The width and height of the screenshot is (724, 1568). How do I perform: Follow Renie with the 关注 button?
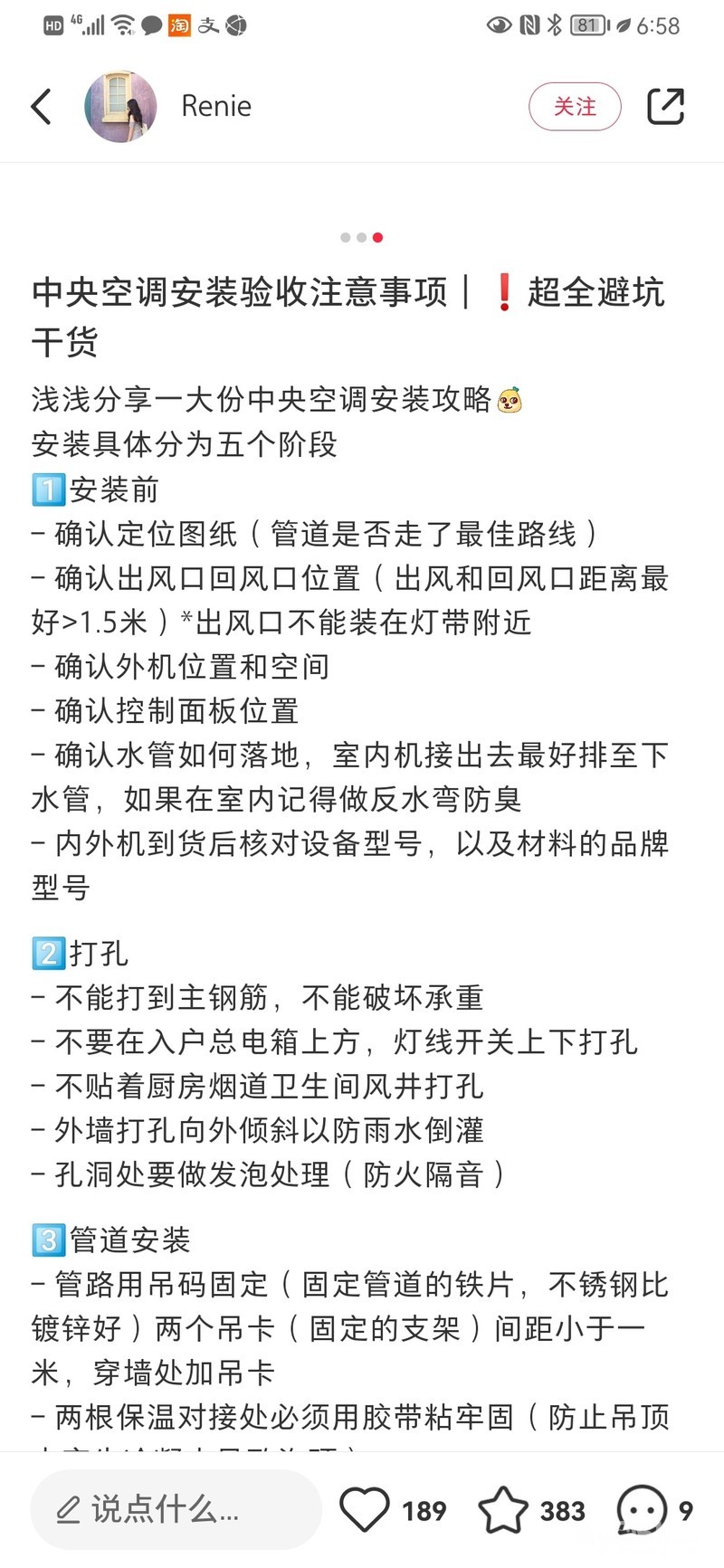pyautogui.click(x=575, y=107)
